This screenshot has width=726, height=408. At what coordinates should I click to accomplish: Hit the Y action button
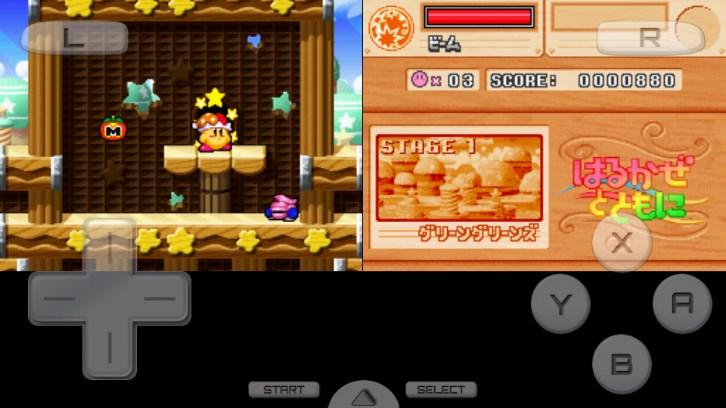(x=560, y=303)
